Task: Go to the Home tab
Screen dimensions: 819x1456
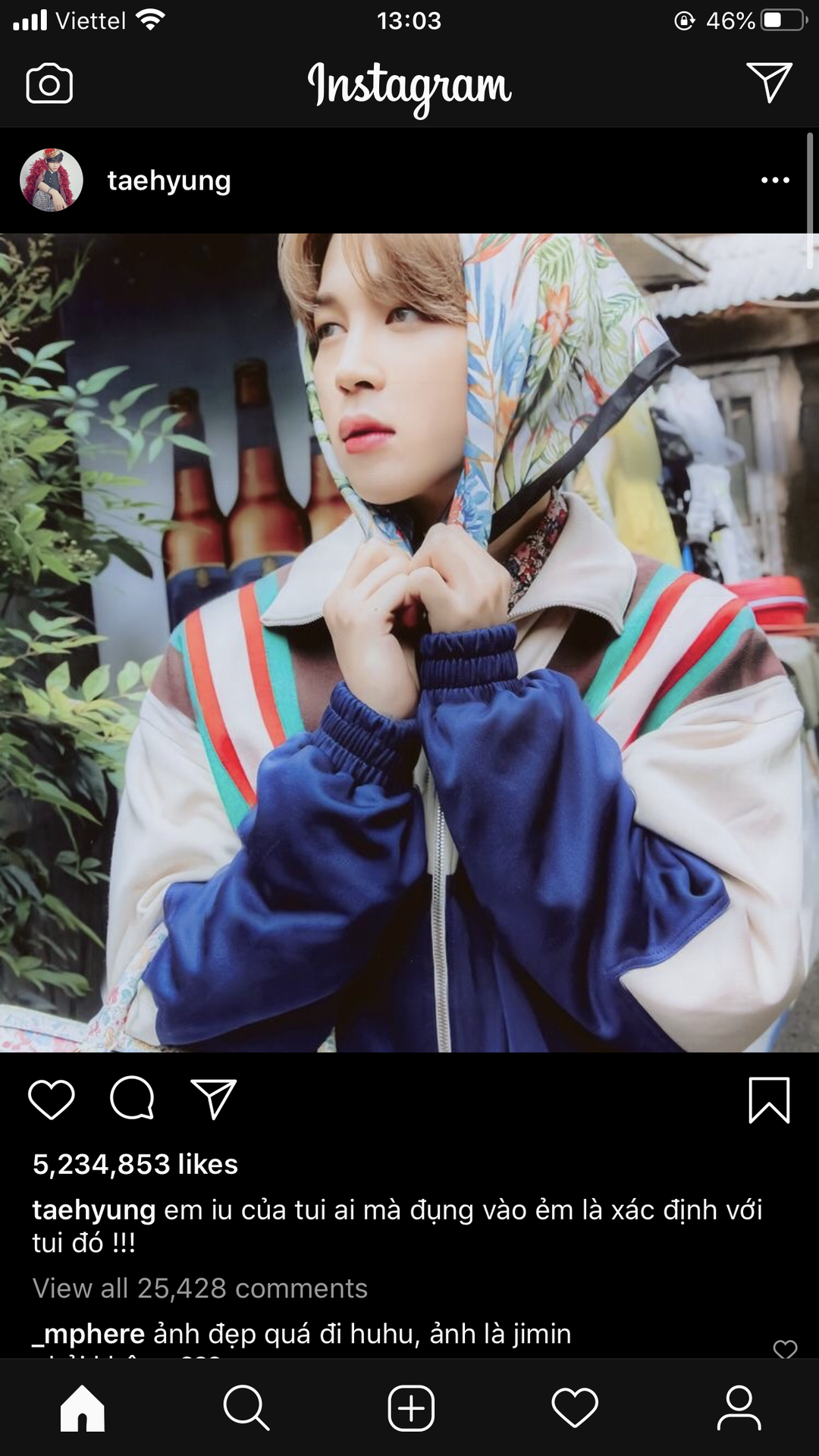Action: [x=82, y=1408]
